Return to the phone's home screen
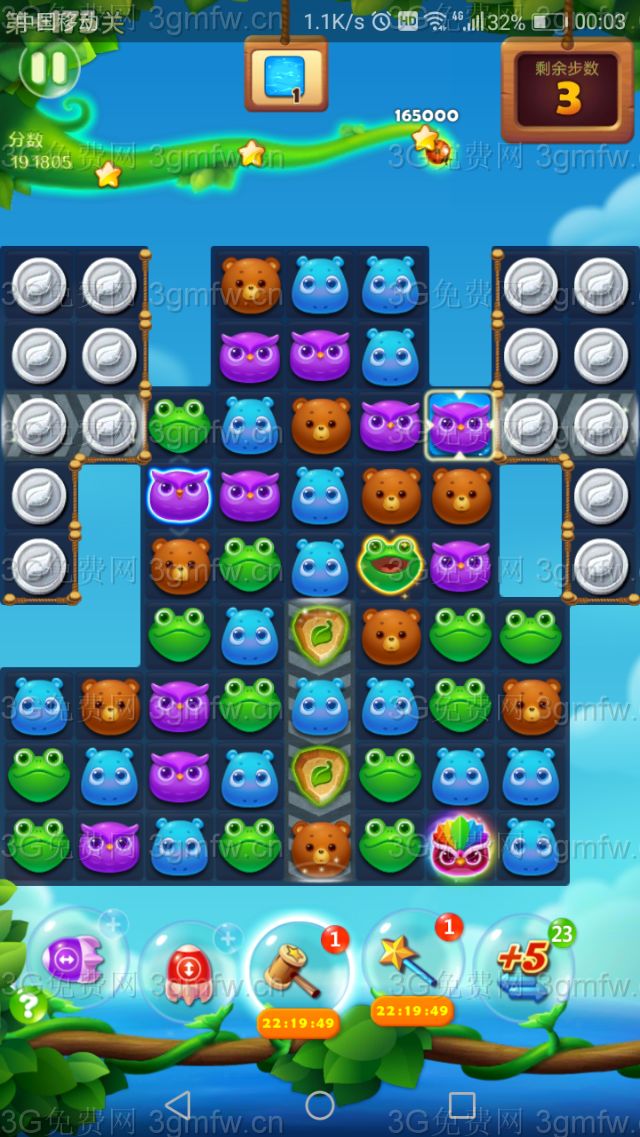Screen dimensions: 640x1137 pyautogui.click(x=320, y=1105)
